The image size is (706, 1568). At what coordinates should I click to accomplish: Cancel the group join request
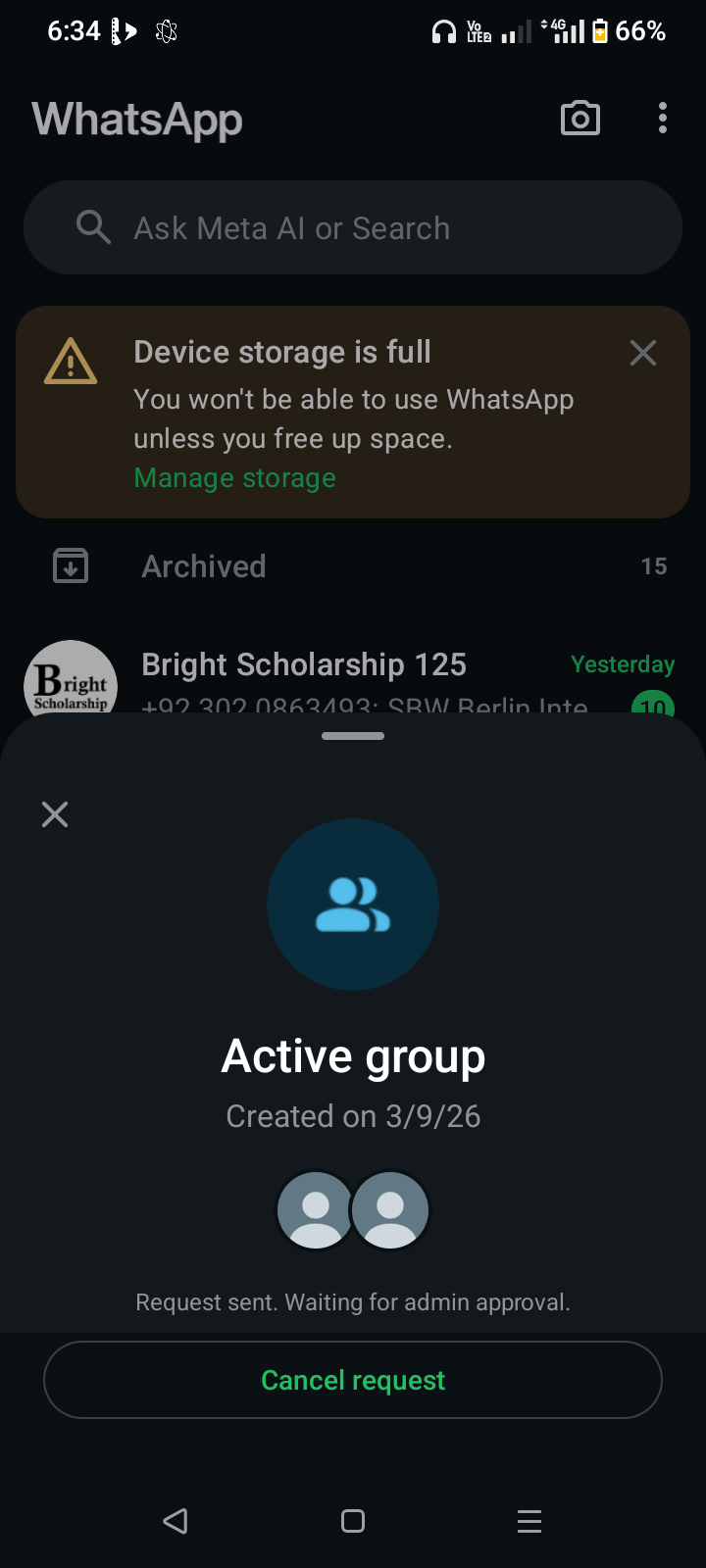353,1380
